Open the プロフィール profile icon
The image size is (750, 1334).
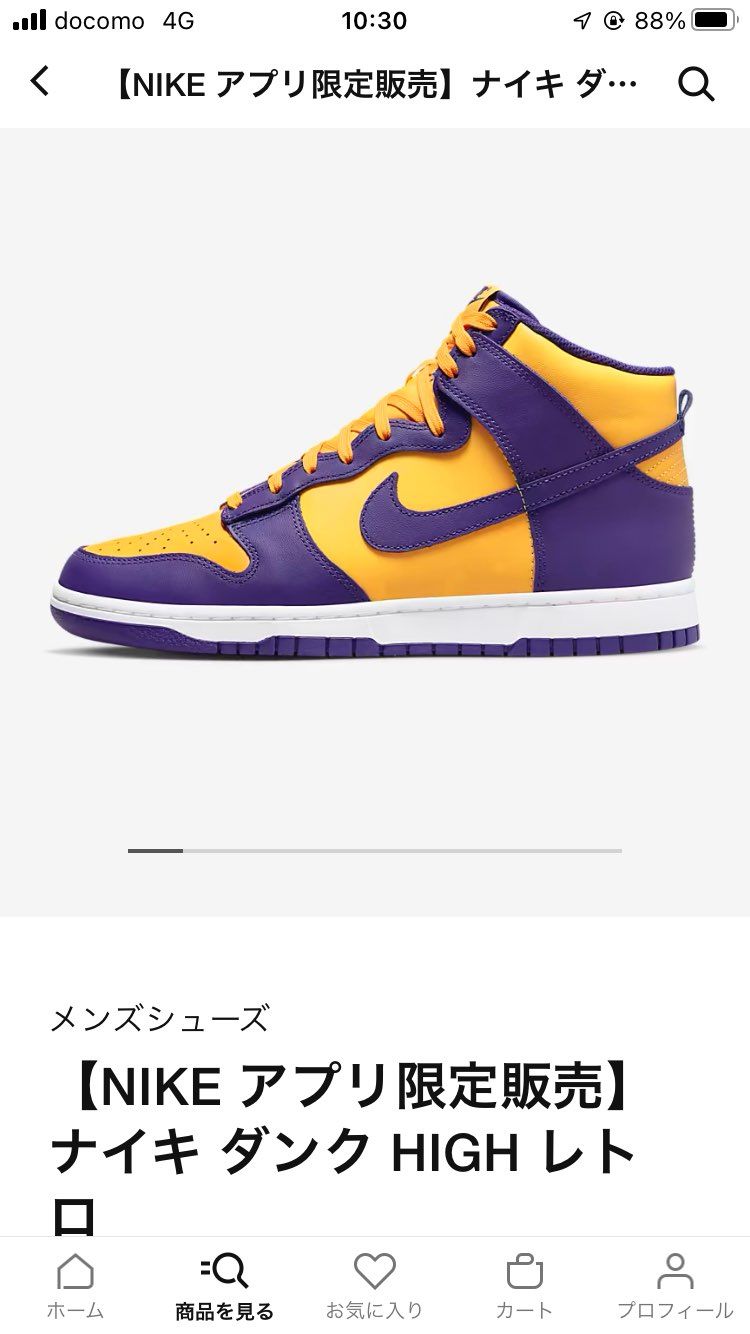point(673,1270)
